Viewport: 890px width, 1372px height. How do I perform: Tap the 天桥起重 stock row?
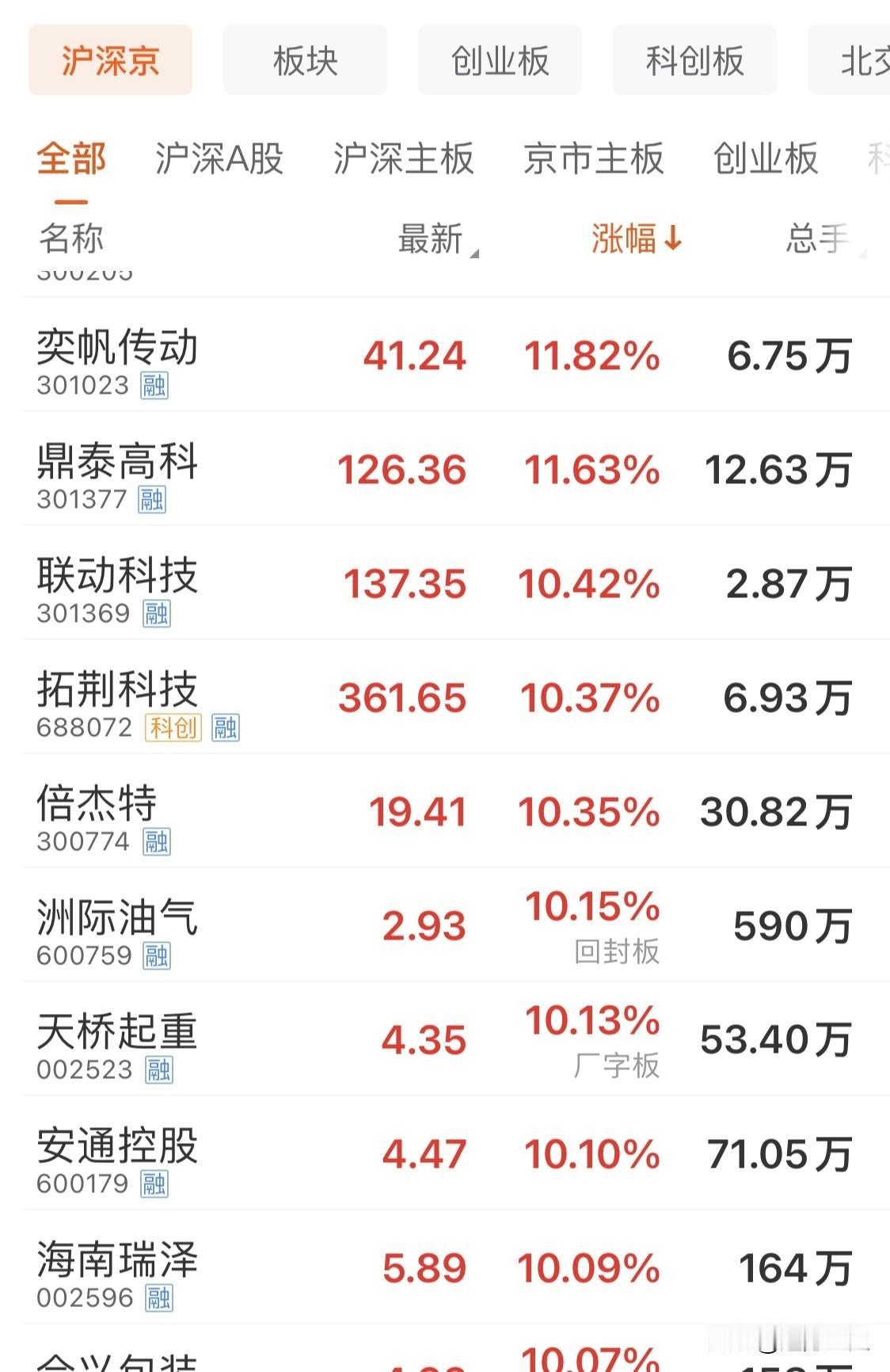(117, 1032)
